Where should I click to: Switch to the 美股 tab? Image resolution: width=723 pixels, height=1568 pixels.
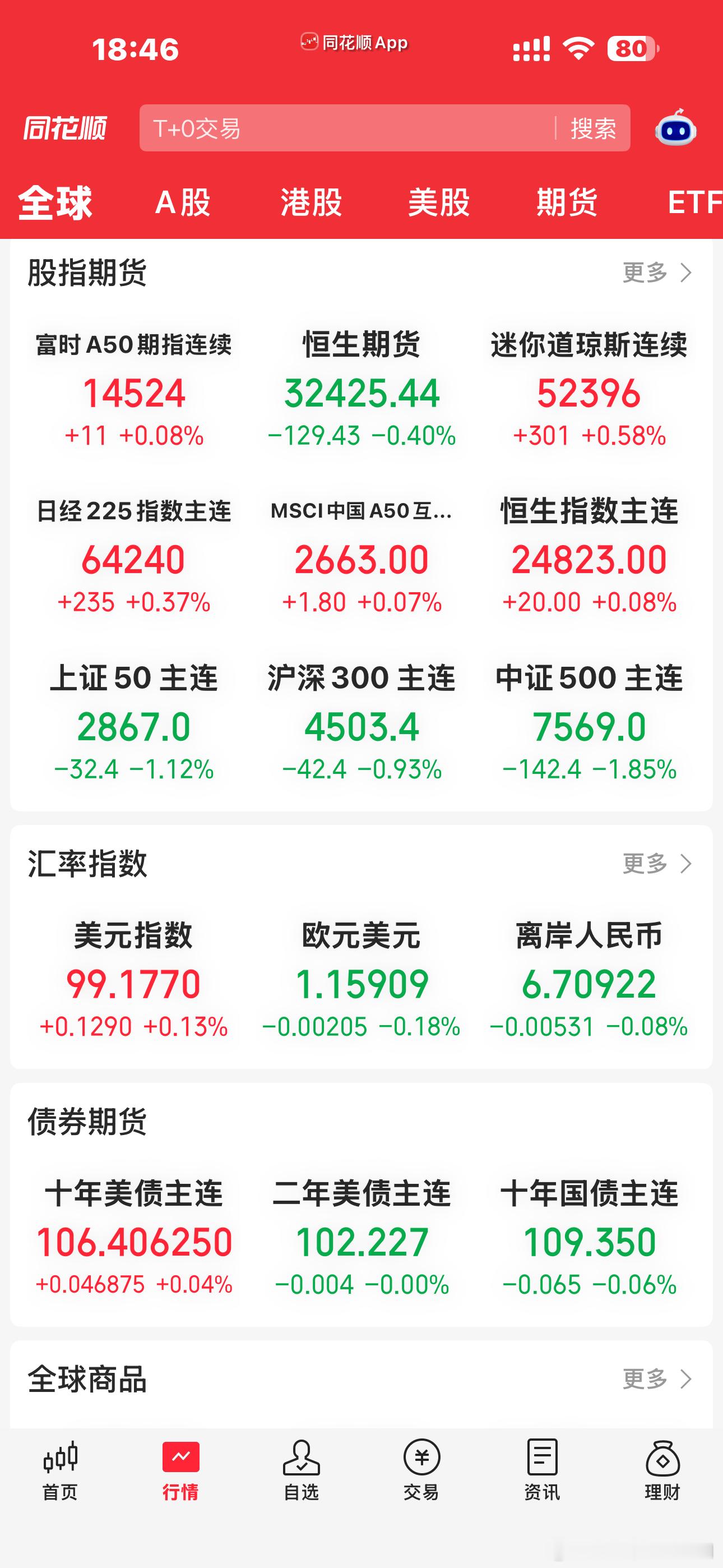pos(439,202)
